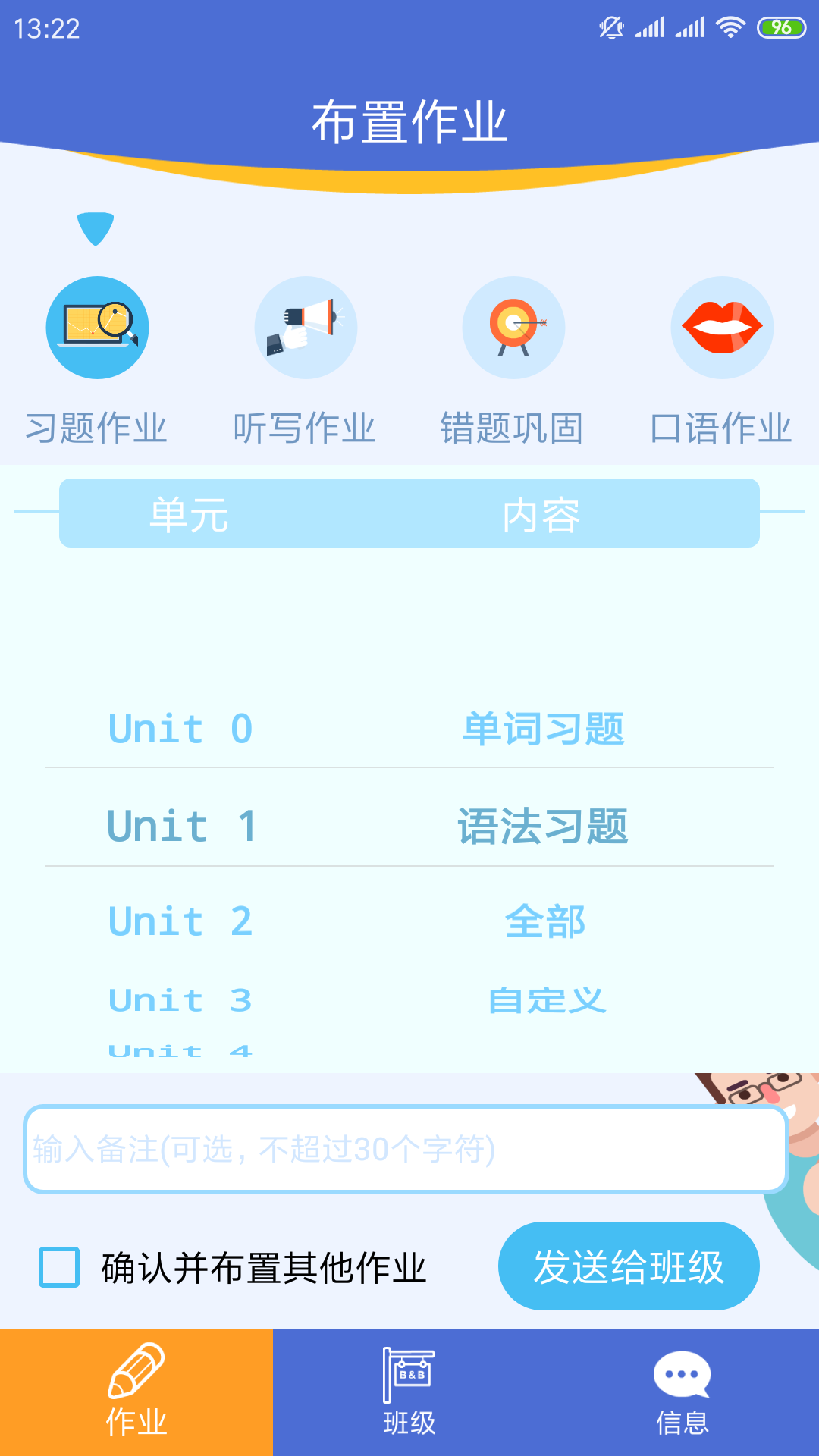Switch to the 单元 tab
The height and width of the screenshot is (1456, 819).
(188, 513)
